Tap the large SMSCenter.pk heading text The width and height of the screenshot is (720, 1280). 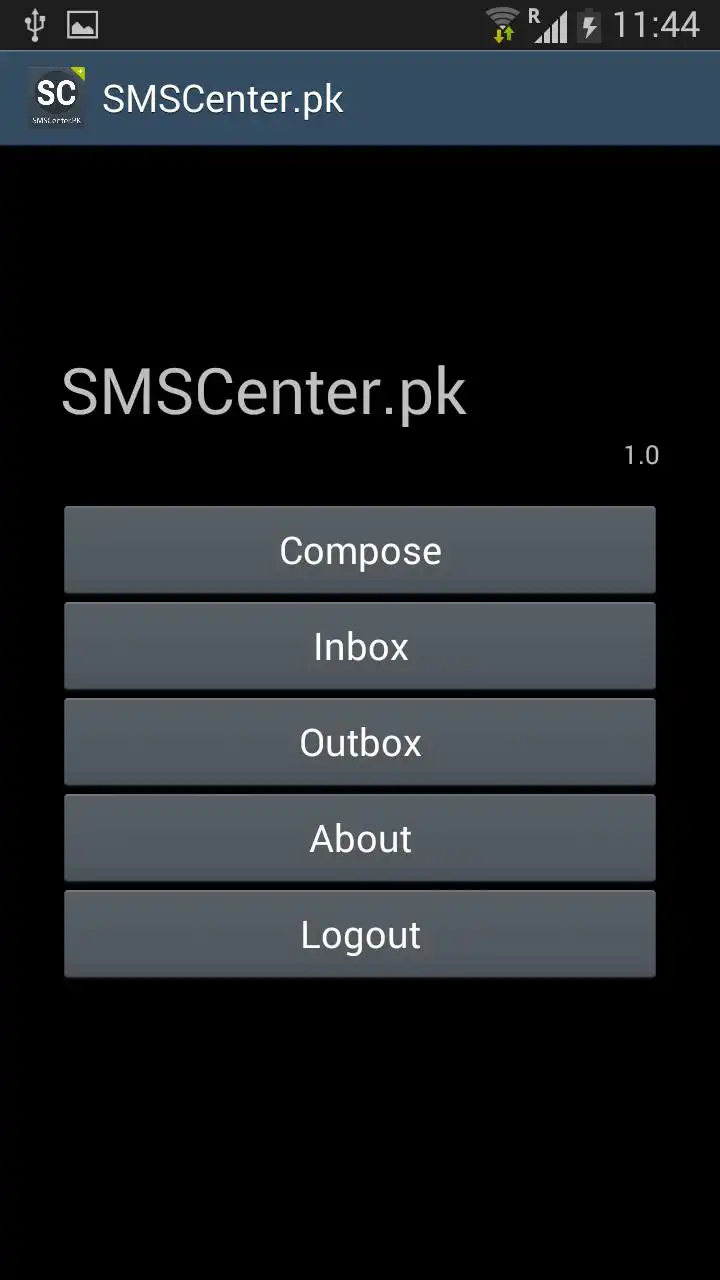[264, 391]
